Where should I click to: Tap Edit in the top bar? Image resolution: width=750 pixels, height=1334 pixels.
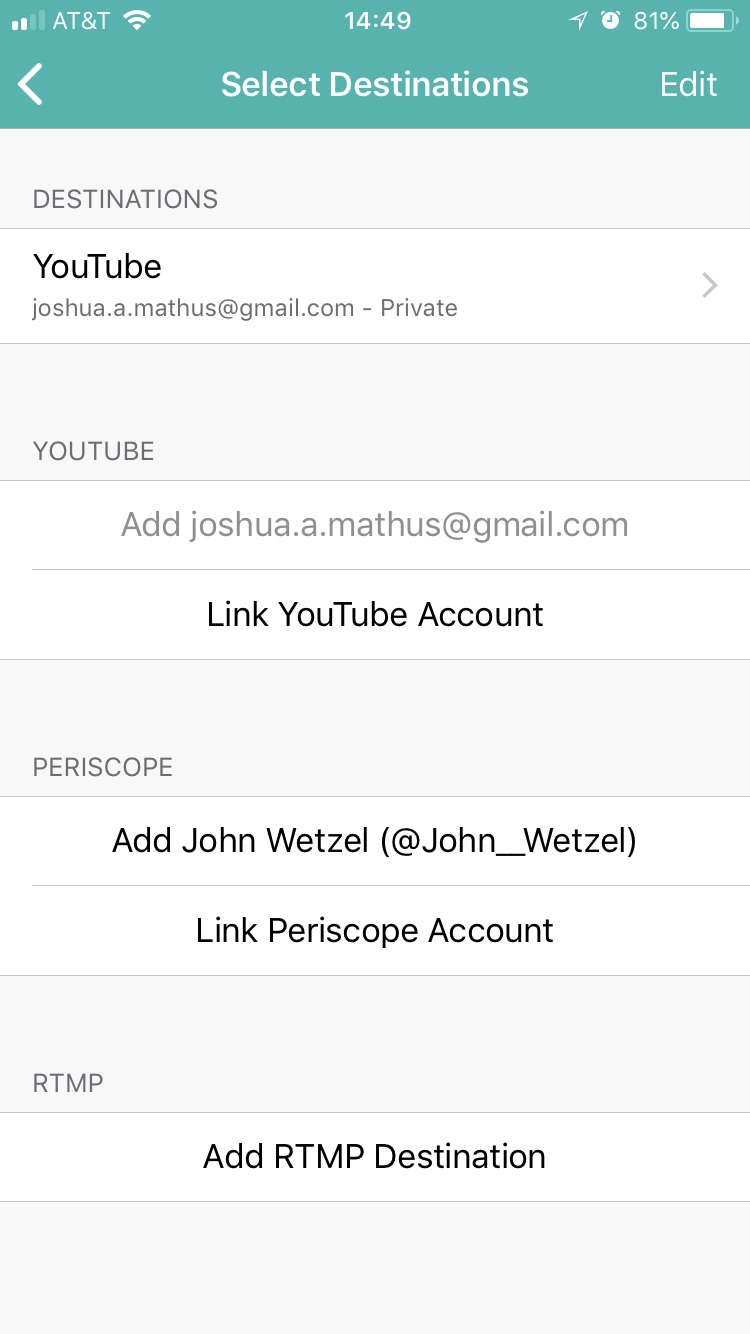(x=688, y=84)
